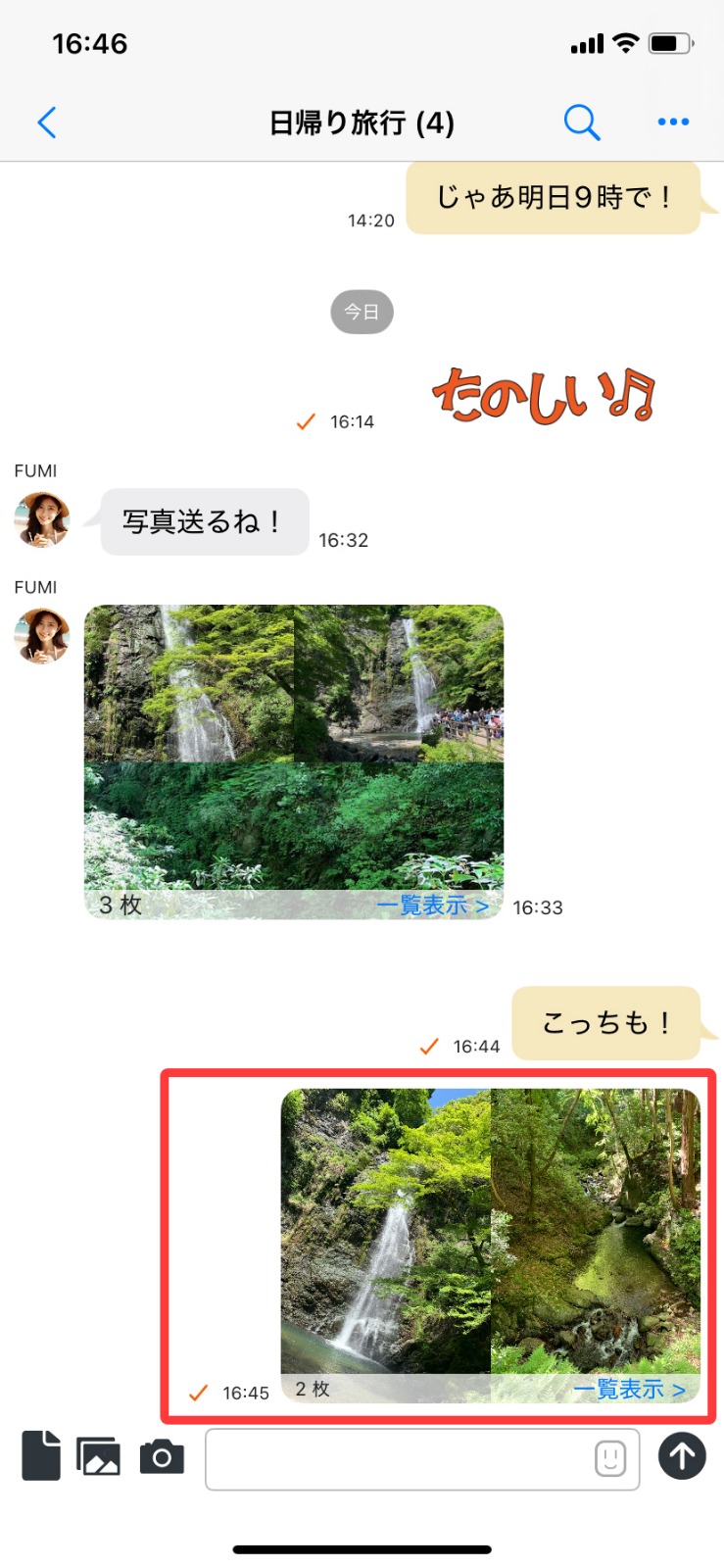The height and width of the screenshot is (1568, 724).
Task: Launch the camera to take a photo
Action: (162, 1456)
